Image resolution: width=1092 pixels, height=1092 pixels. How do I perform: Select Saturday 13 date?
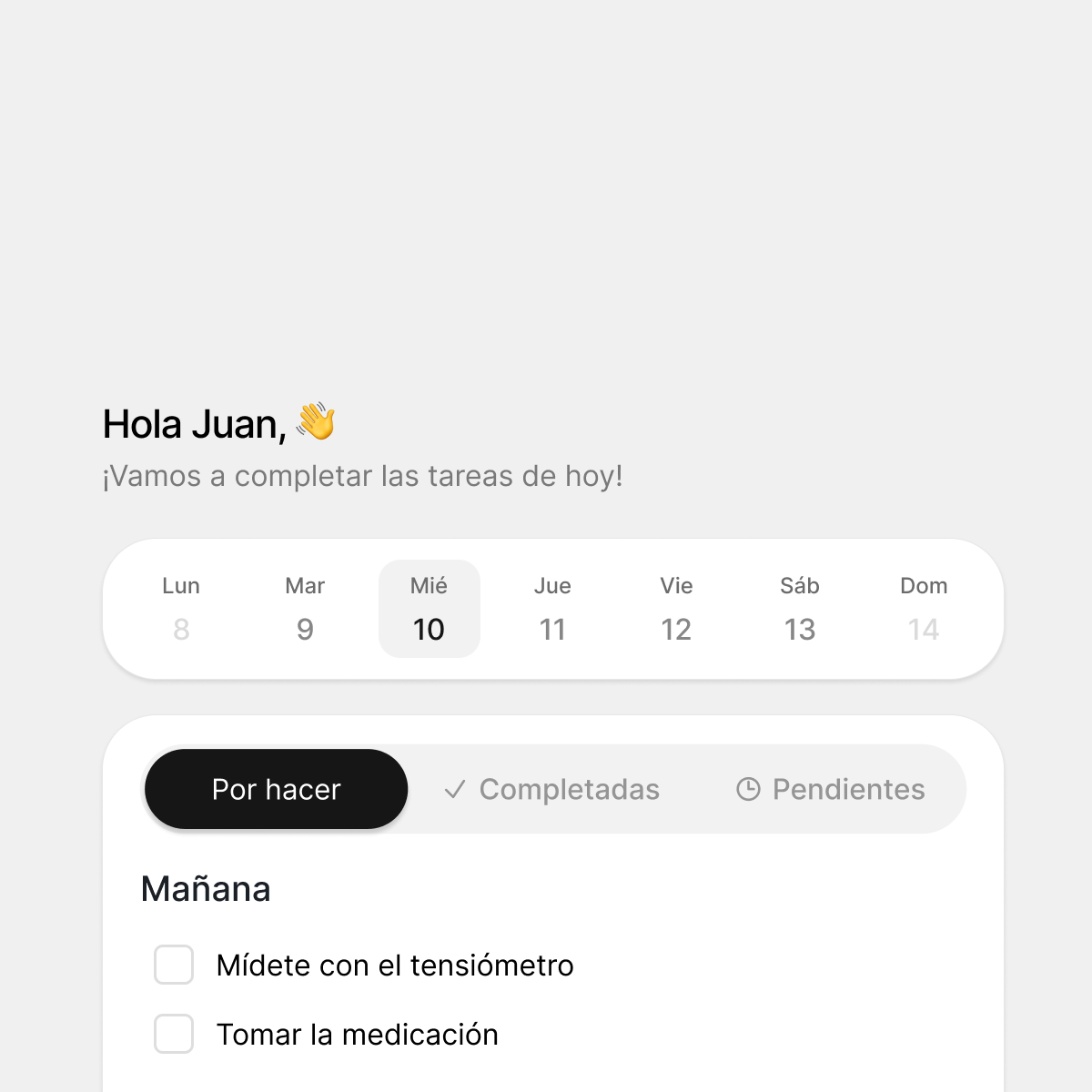click(800, 609)
